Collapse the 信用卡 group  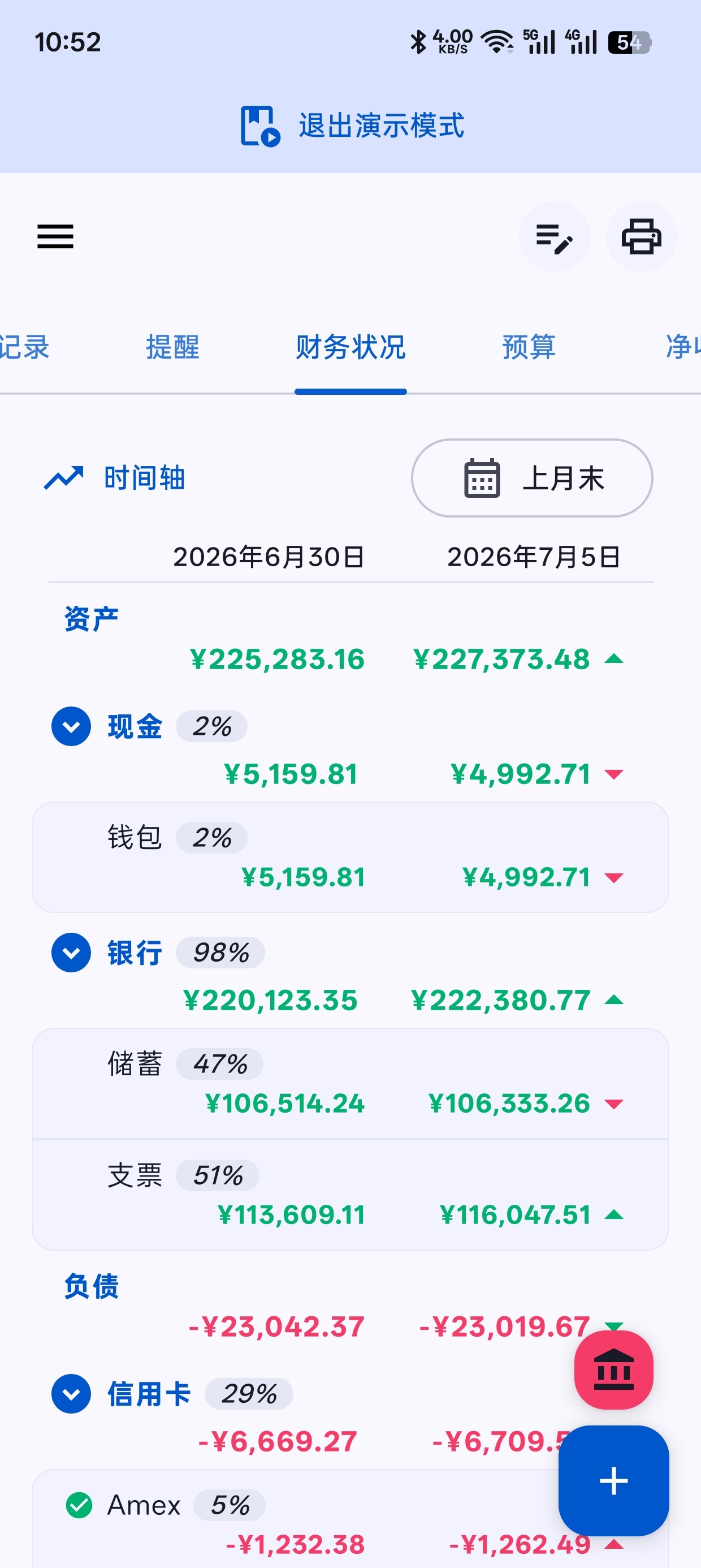click(x=71, y=1393)
